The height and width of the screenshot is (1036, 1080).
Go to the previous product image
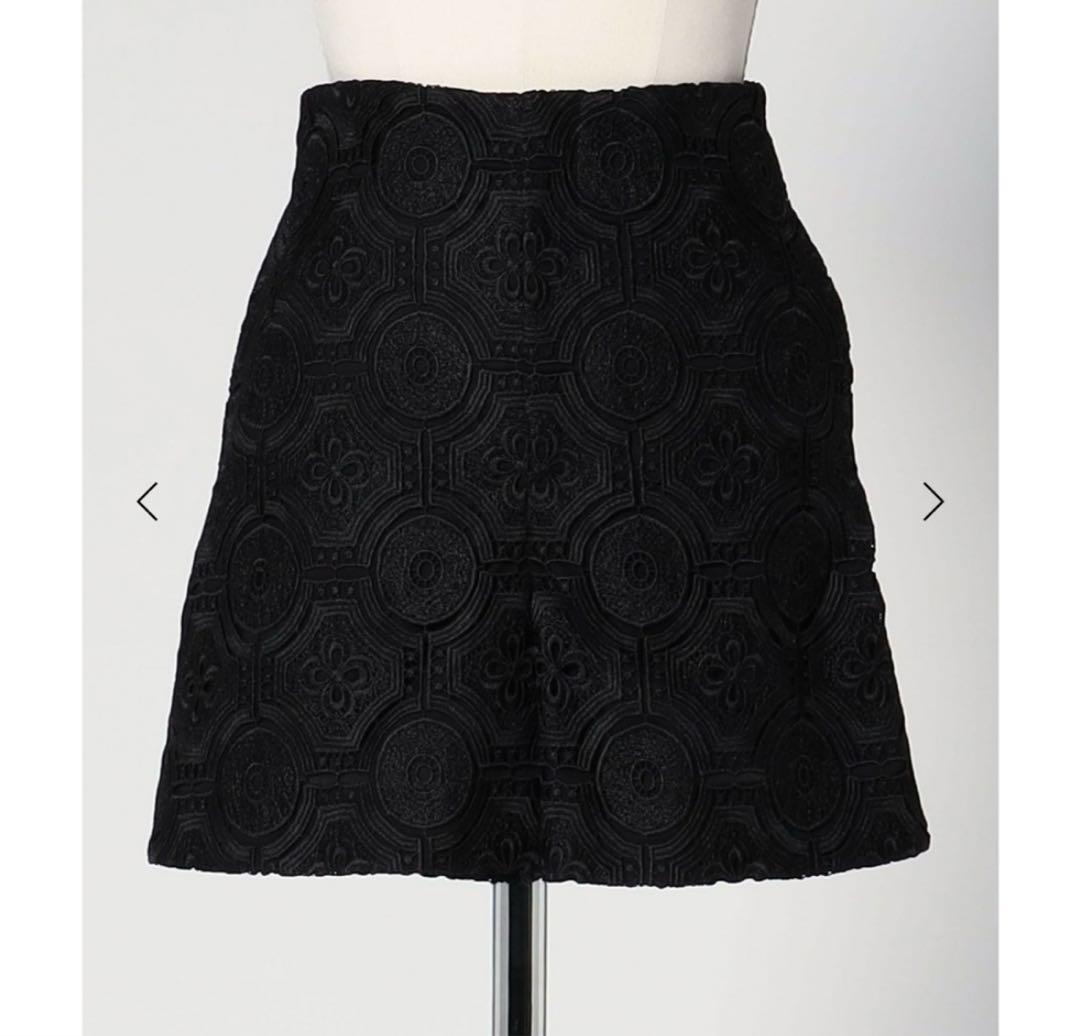pos(147,502)
